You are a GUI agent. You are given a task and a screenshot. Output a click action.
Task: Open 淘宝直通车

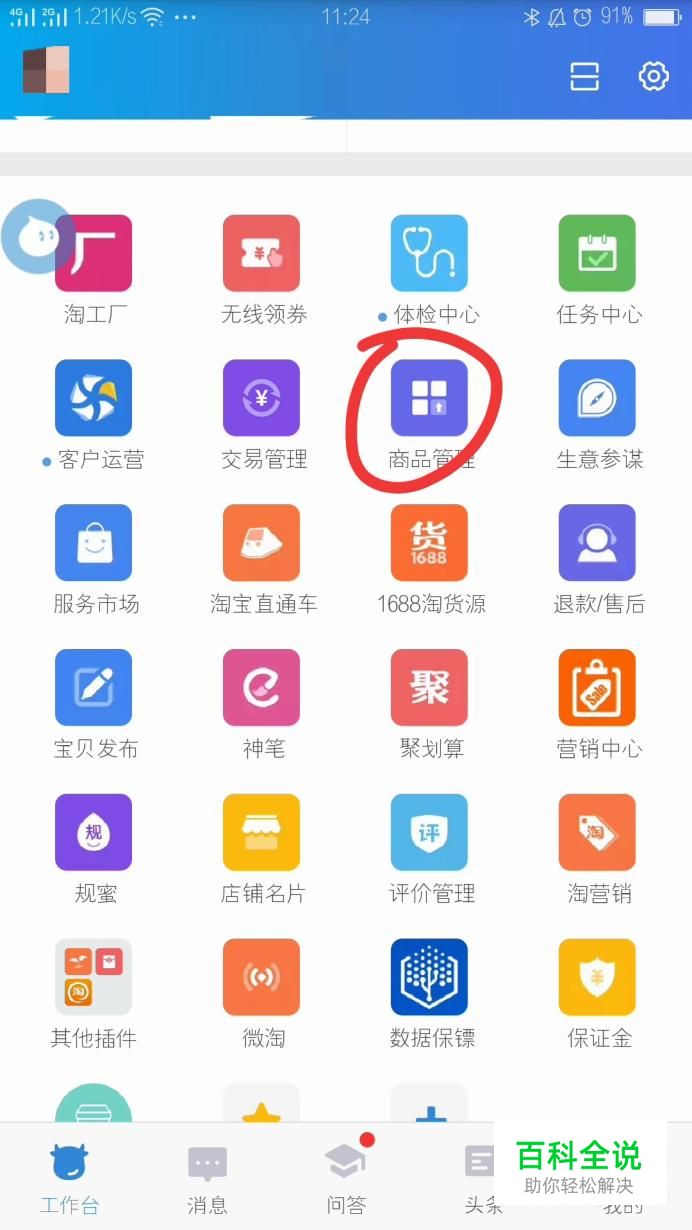pos(262,543)
